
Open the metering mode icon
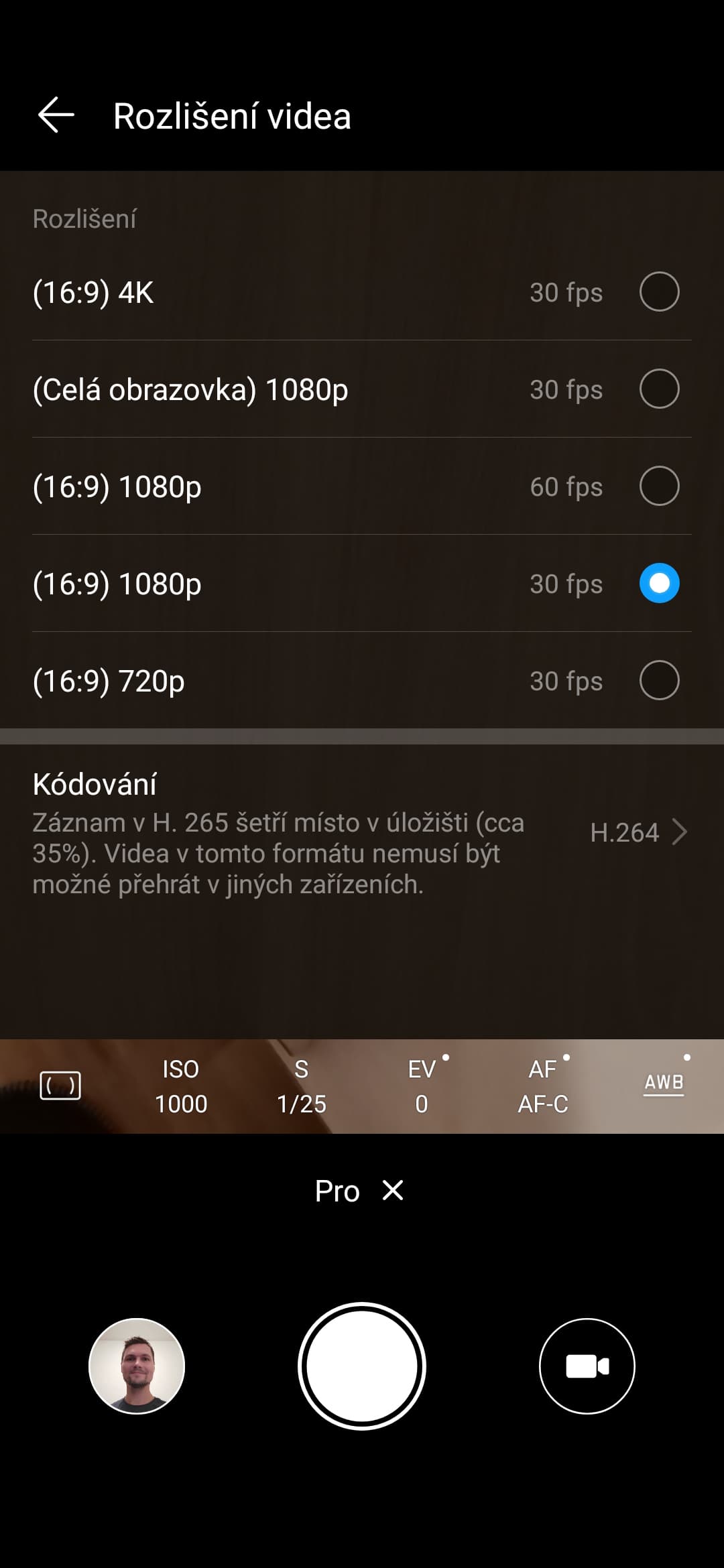point(60,1086)
